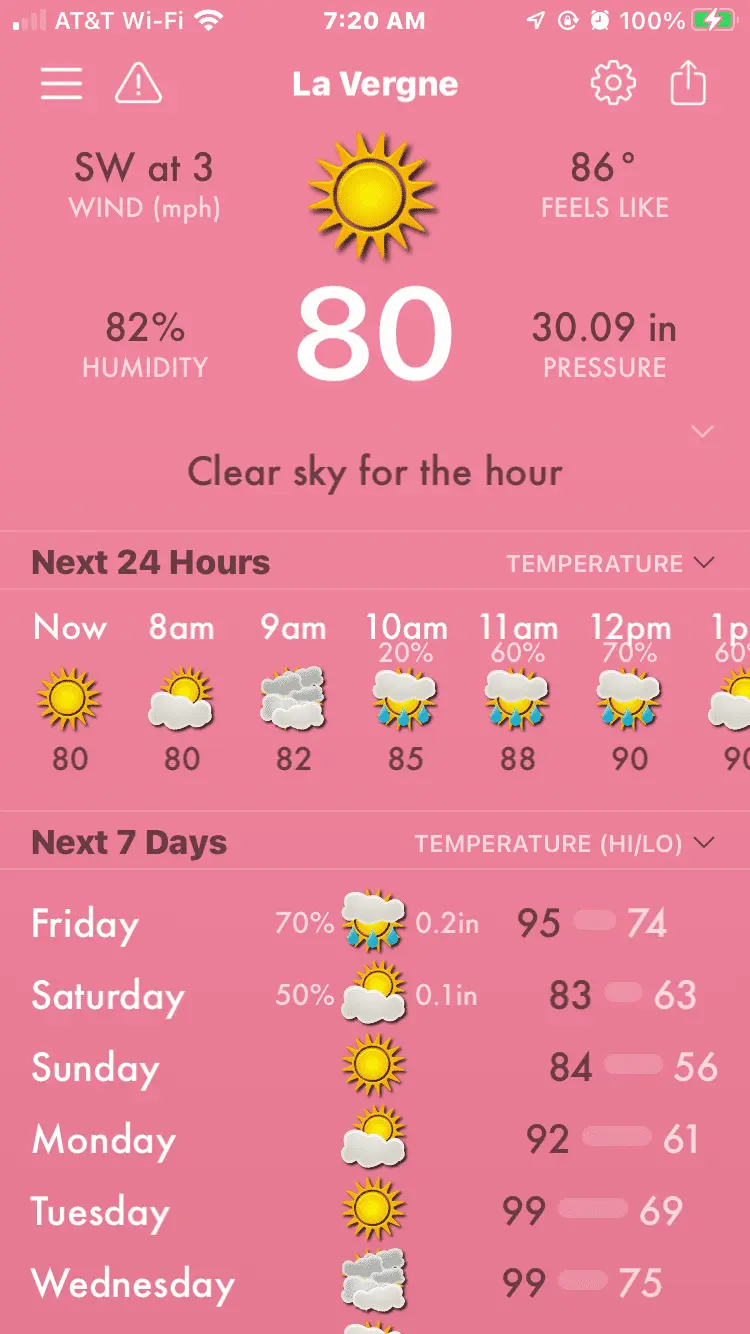Show Tuesday's forecast row
The width and height of the screenshot is (750, 1334).
click(x=374, y=1211)
